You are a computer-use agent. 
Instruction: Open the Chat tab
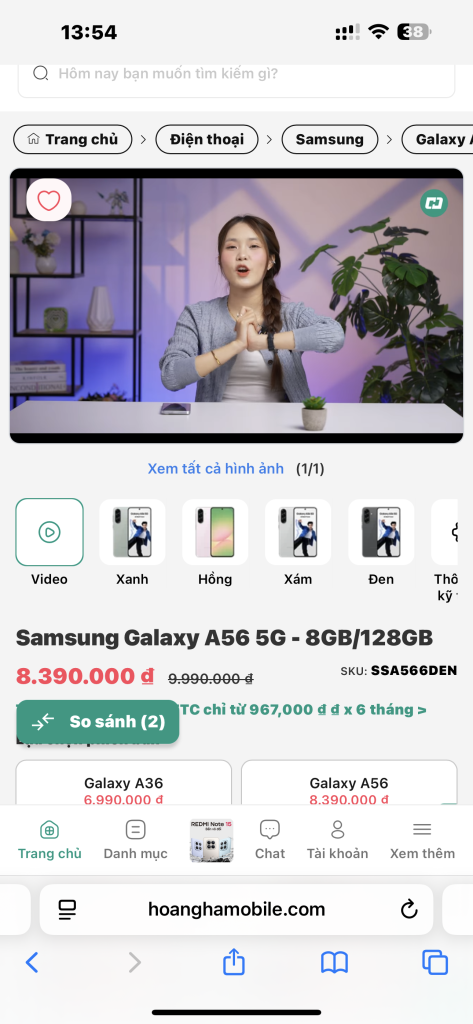click(x=270, y=840)
